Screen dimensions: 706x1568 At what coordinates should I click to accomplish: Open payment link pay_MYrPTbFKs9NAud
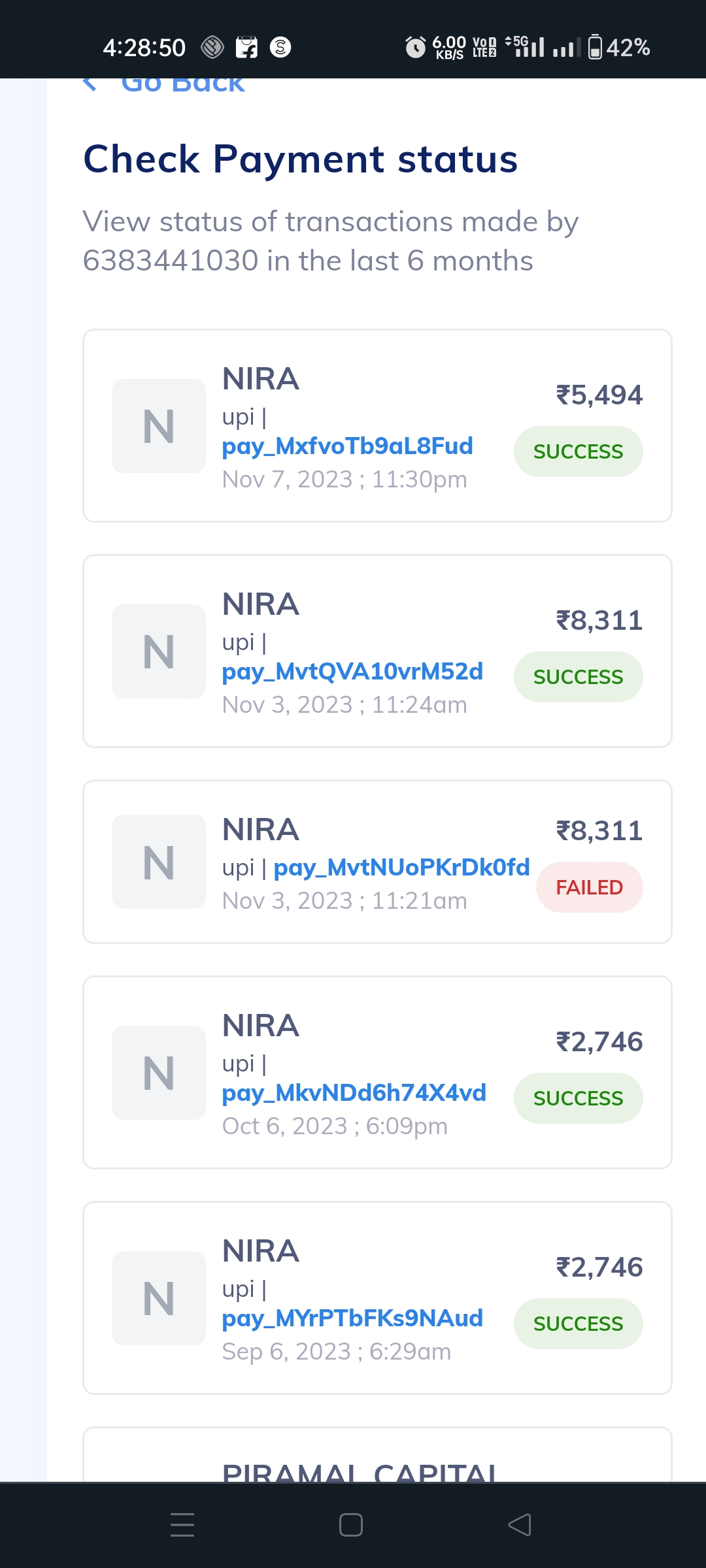click(352, 1318)
